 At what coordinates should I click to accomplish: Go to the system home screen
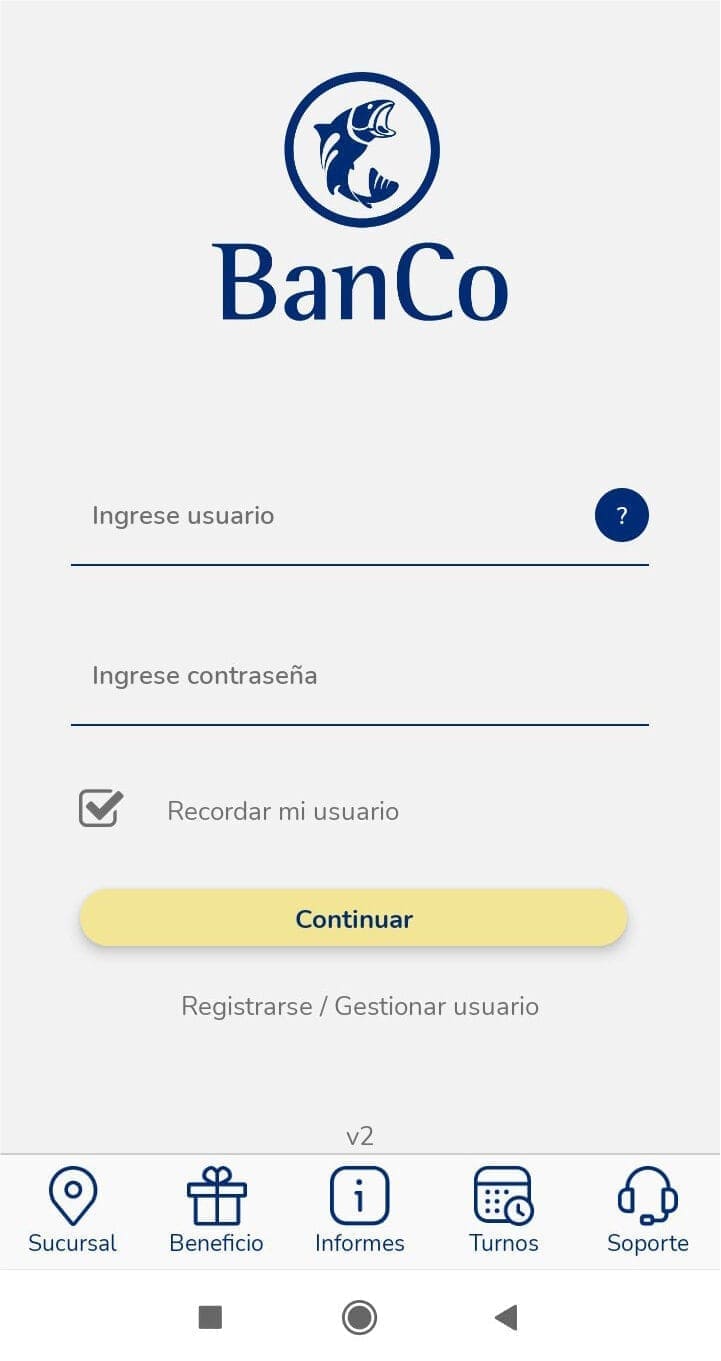tap(360, 1317)
